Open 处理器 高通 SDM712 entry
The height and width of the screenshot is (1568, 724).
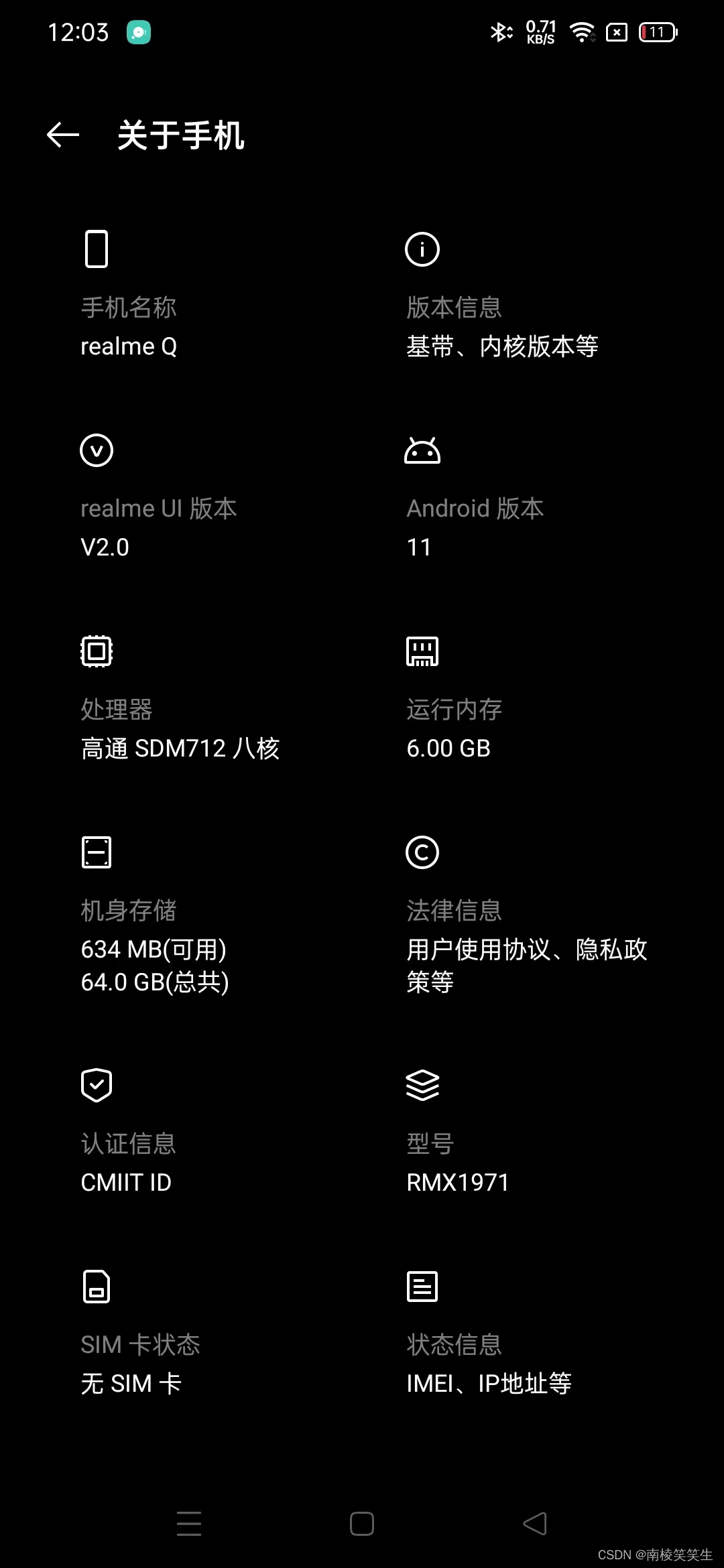tap(180, 728)
